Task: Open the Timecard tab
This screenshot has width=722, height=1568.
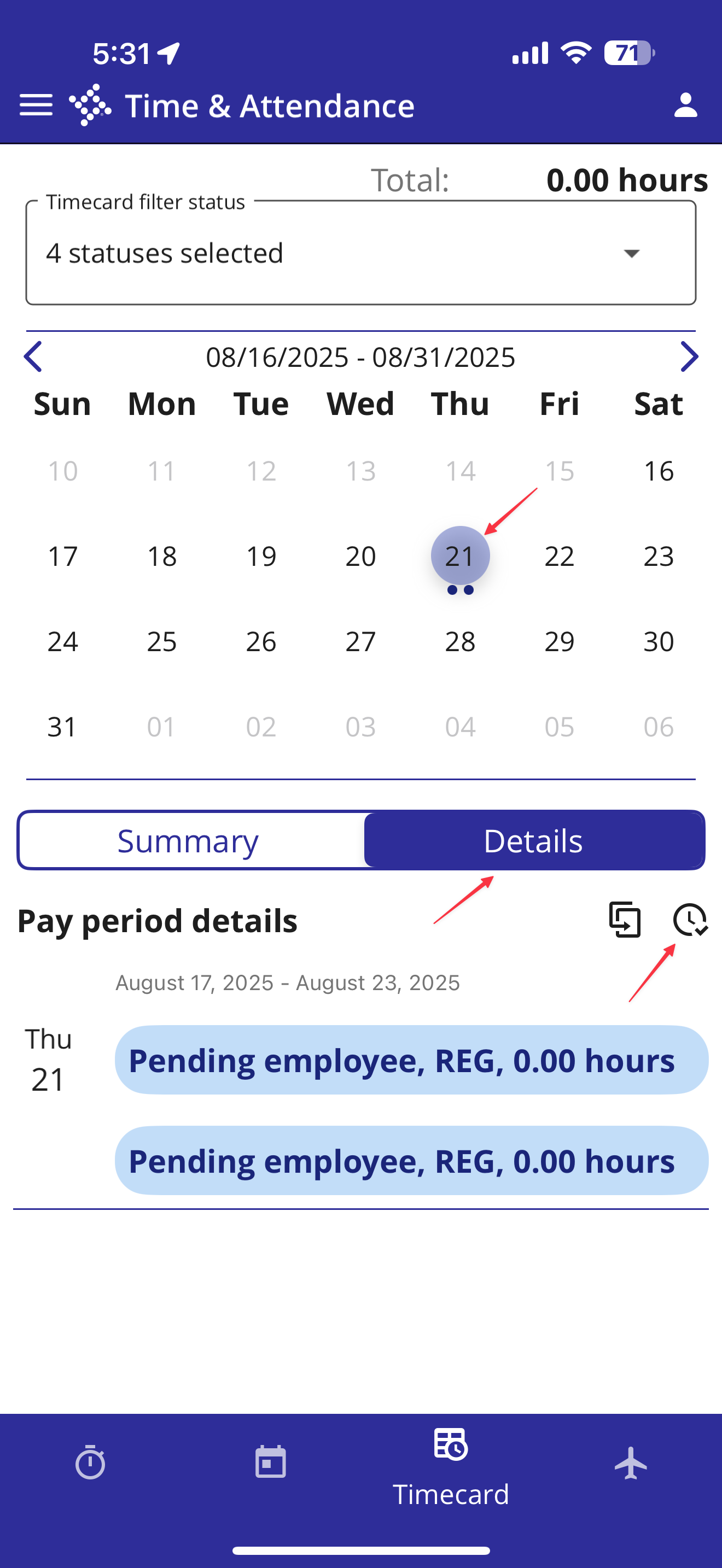Action: click(x=451, y=1468)
